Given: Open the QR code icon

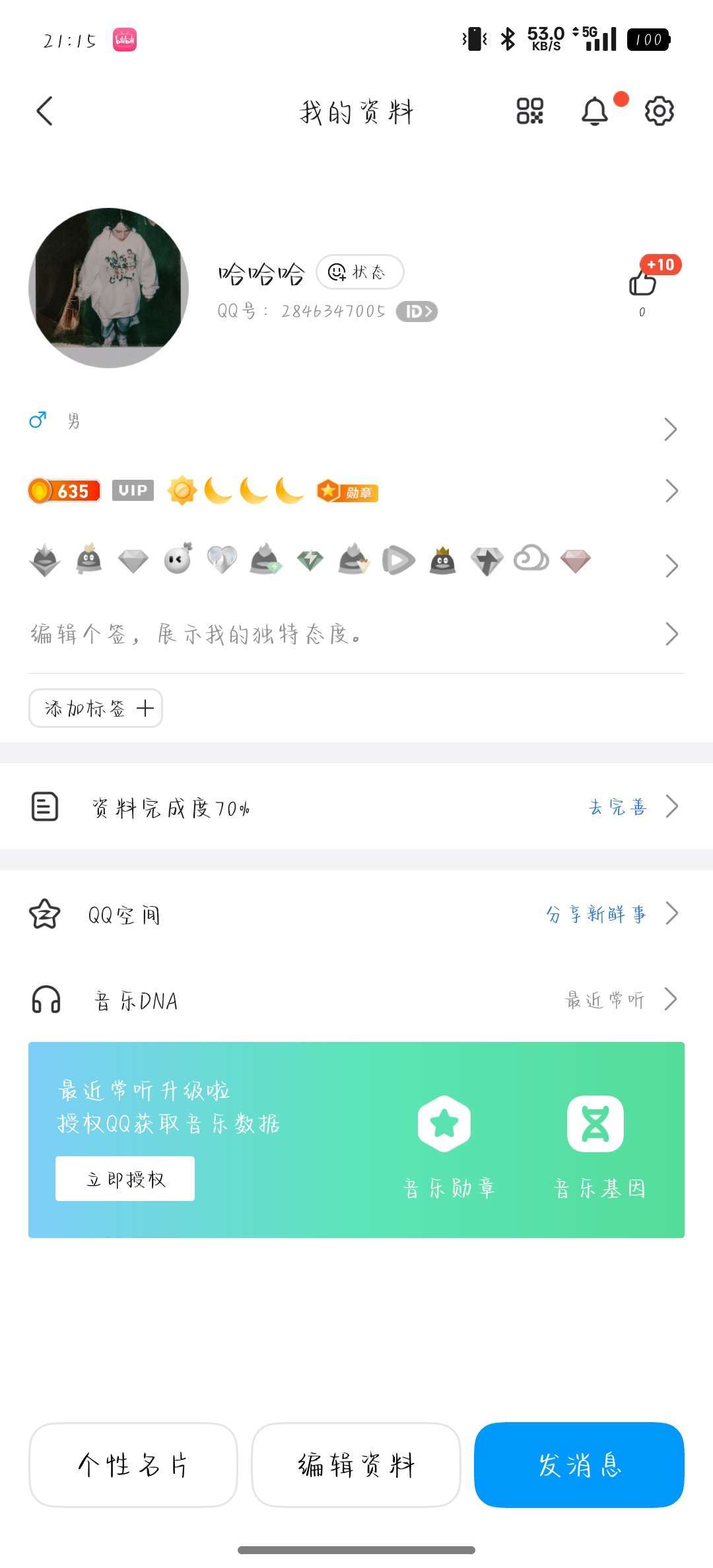Looking at the screenshot, I should pos(529,111).
